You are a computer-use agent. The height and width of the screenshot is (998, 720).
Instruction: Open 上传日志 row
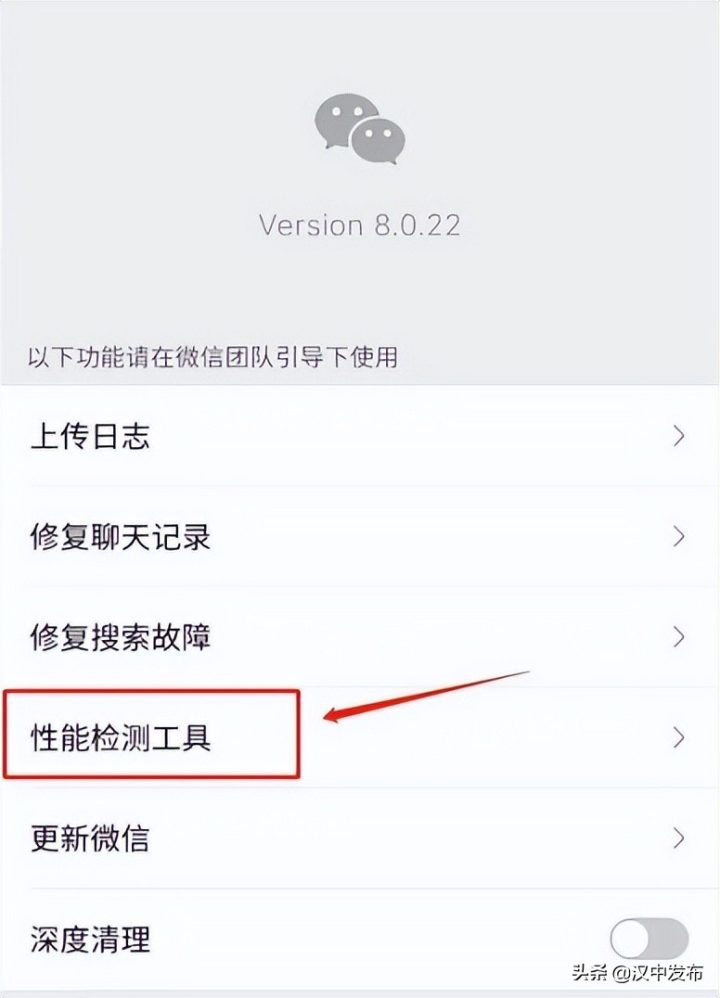pos(358,437)
